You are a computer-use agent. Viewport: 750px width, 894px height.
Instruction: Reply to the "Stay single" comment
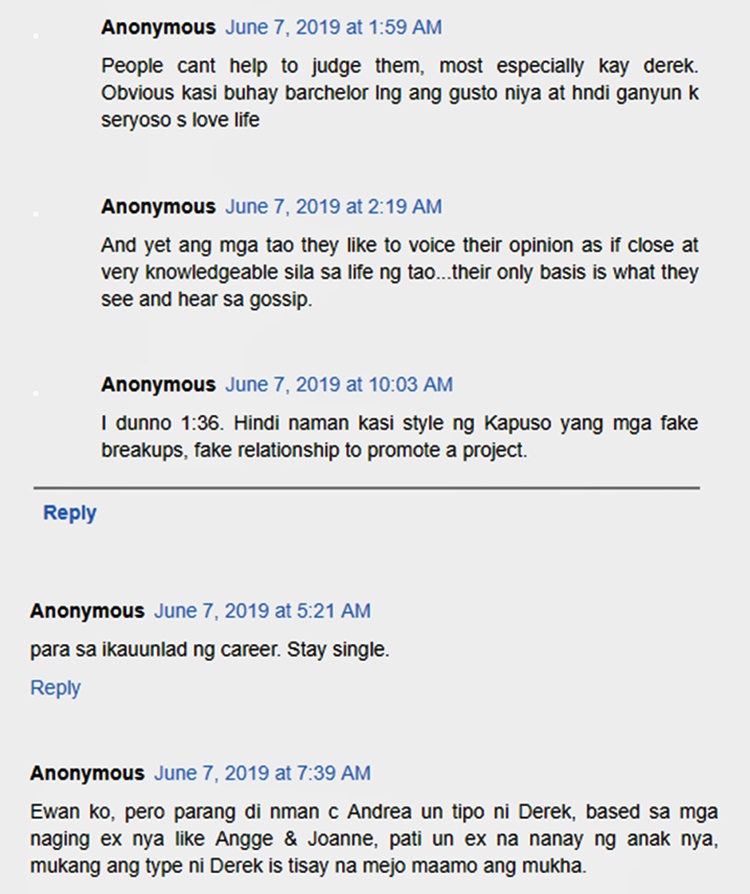click(x=55, y=688)
